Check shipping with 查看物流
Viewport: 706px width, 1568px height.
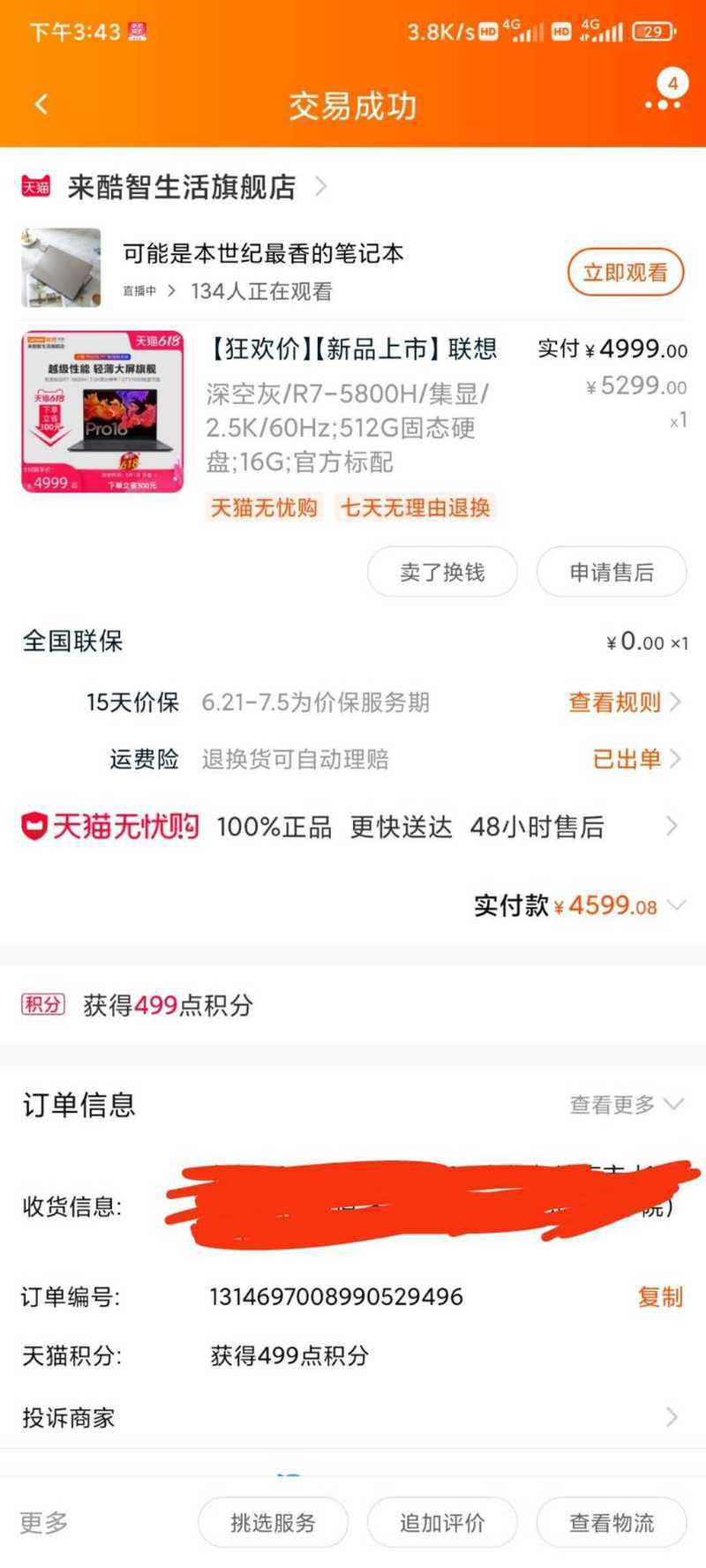[612, 1522]
